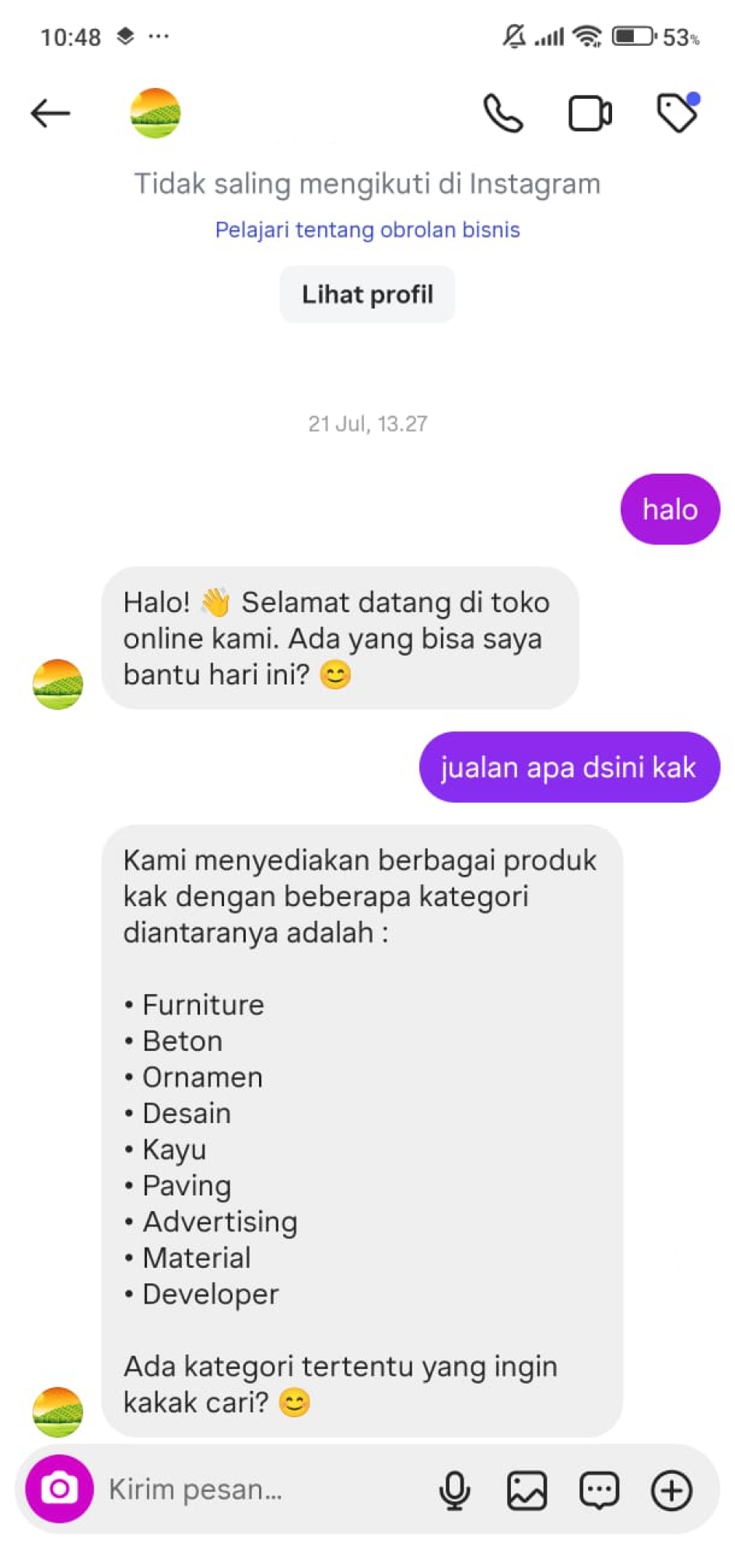Open Pelajari tentang obrolan bisnis link

coord(367,230)
